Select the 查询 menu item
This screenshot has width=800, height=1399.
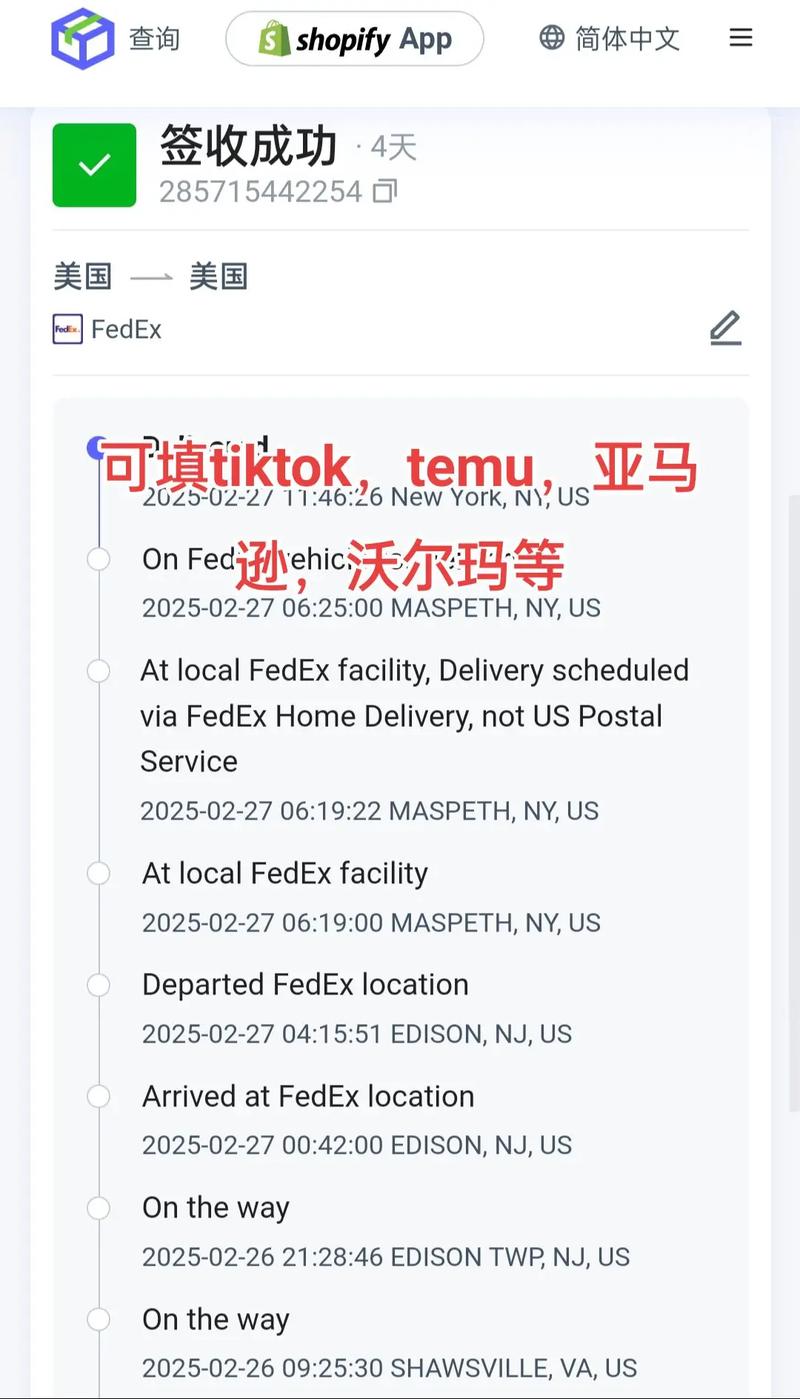[155, 38]
